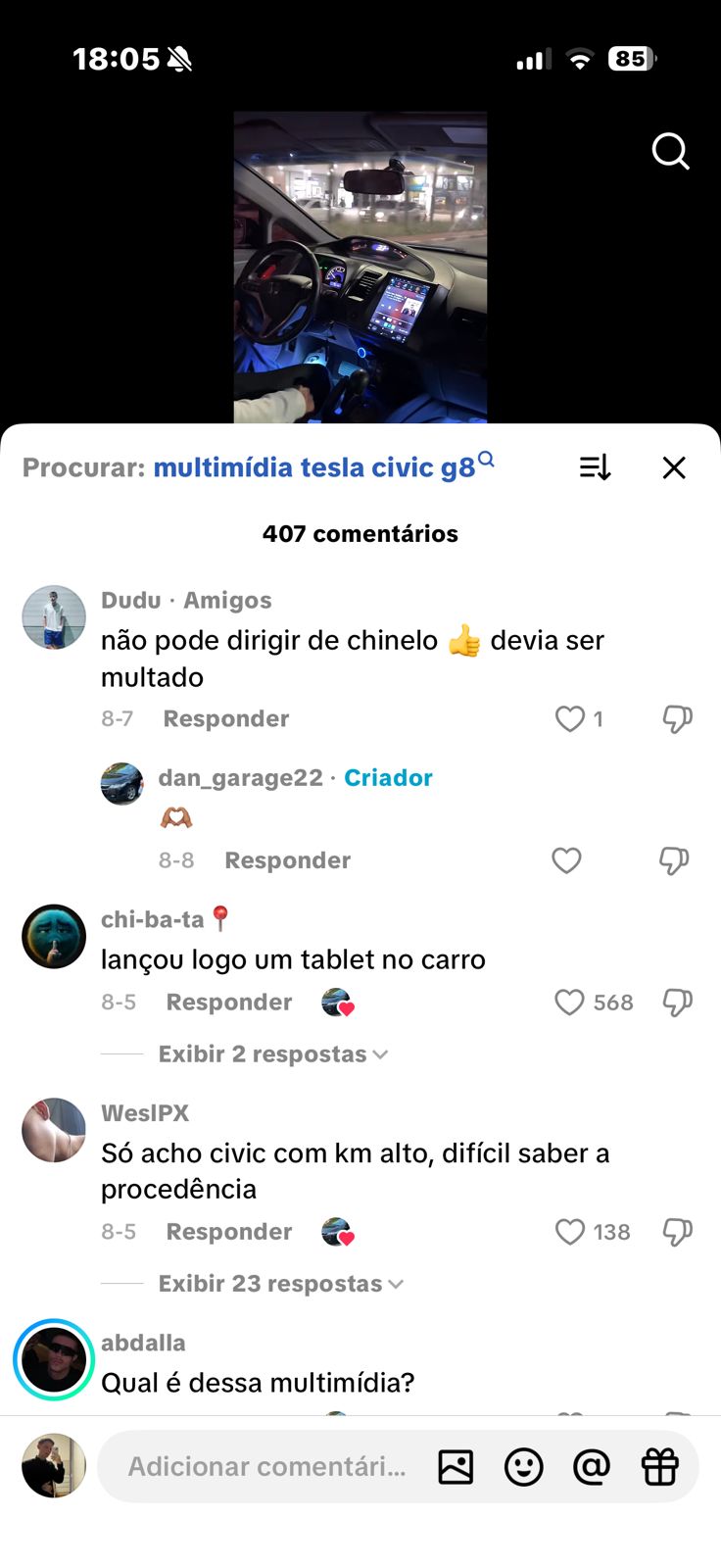Reply to Dudu's comment
This screenshot has height=1568, width=721.
[x=225, y=719]
